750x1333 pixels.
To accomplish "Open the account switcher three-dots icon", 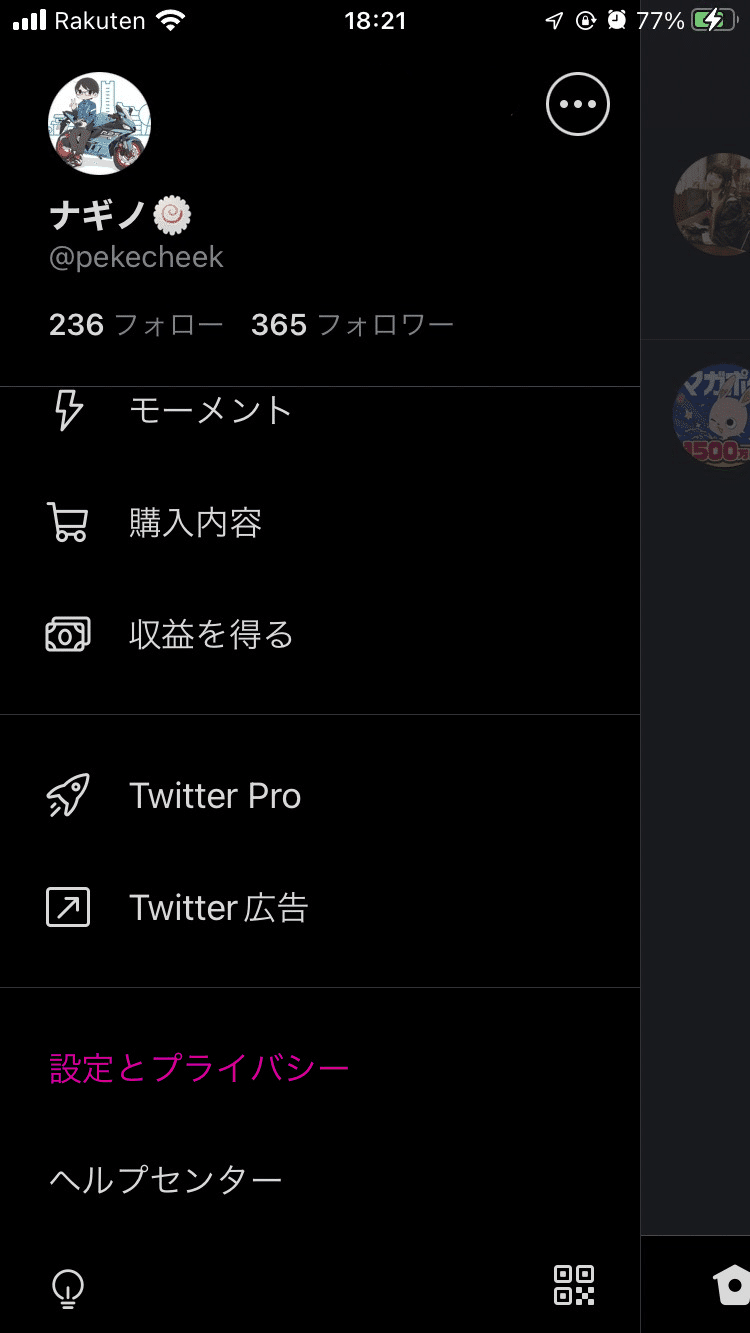I will click(577, 104).
